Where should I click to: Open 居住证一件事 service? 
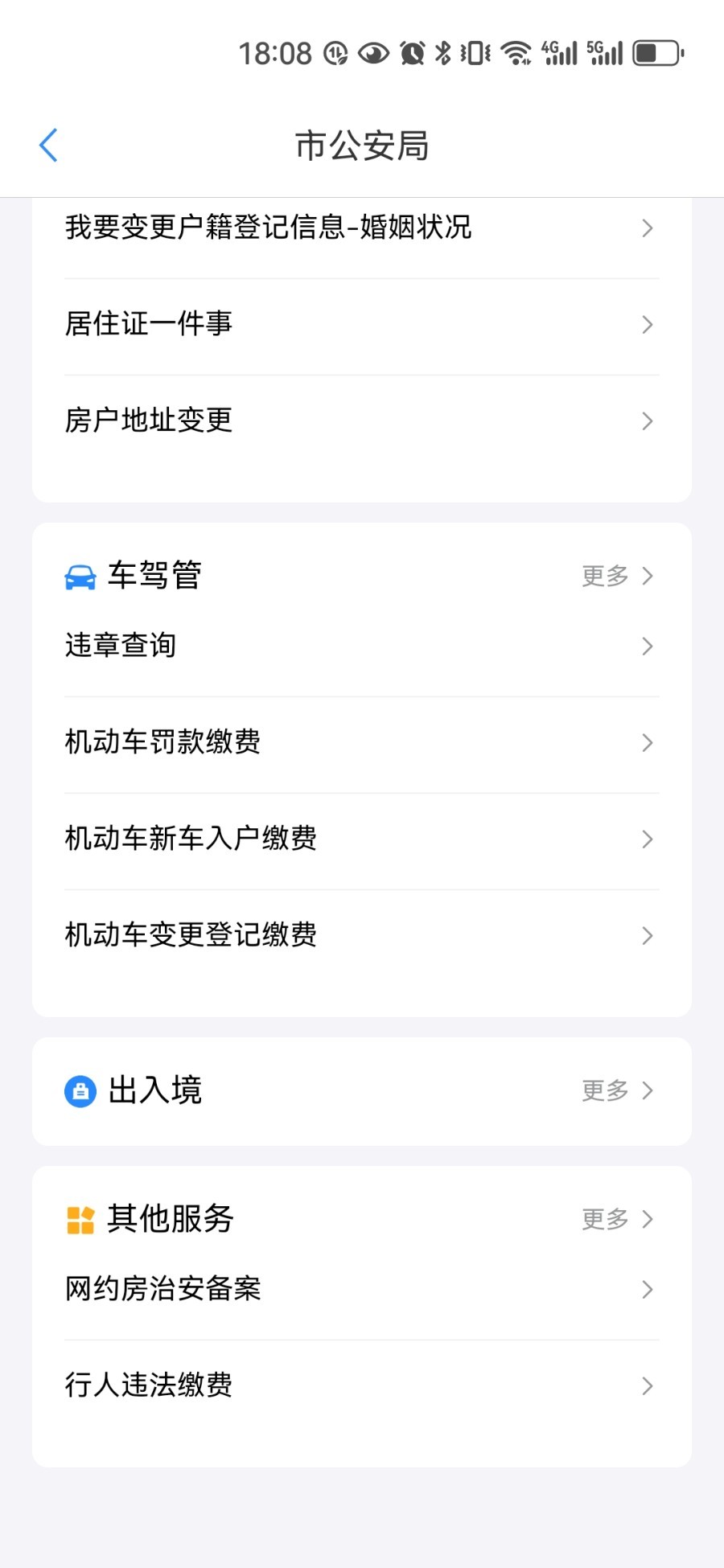pyautogui.click(x=360, y=324)
